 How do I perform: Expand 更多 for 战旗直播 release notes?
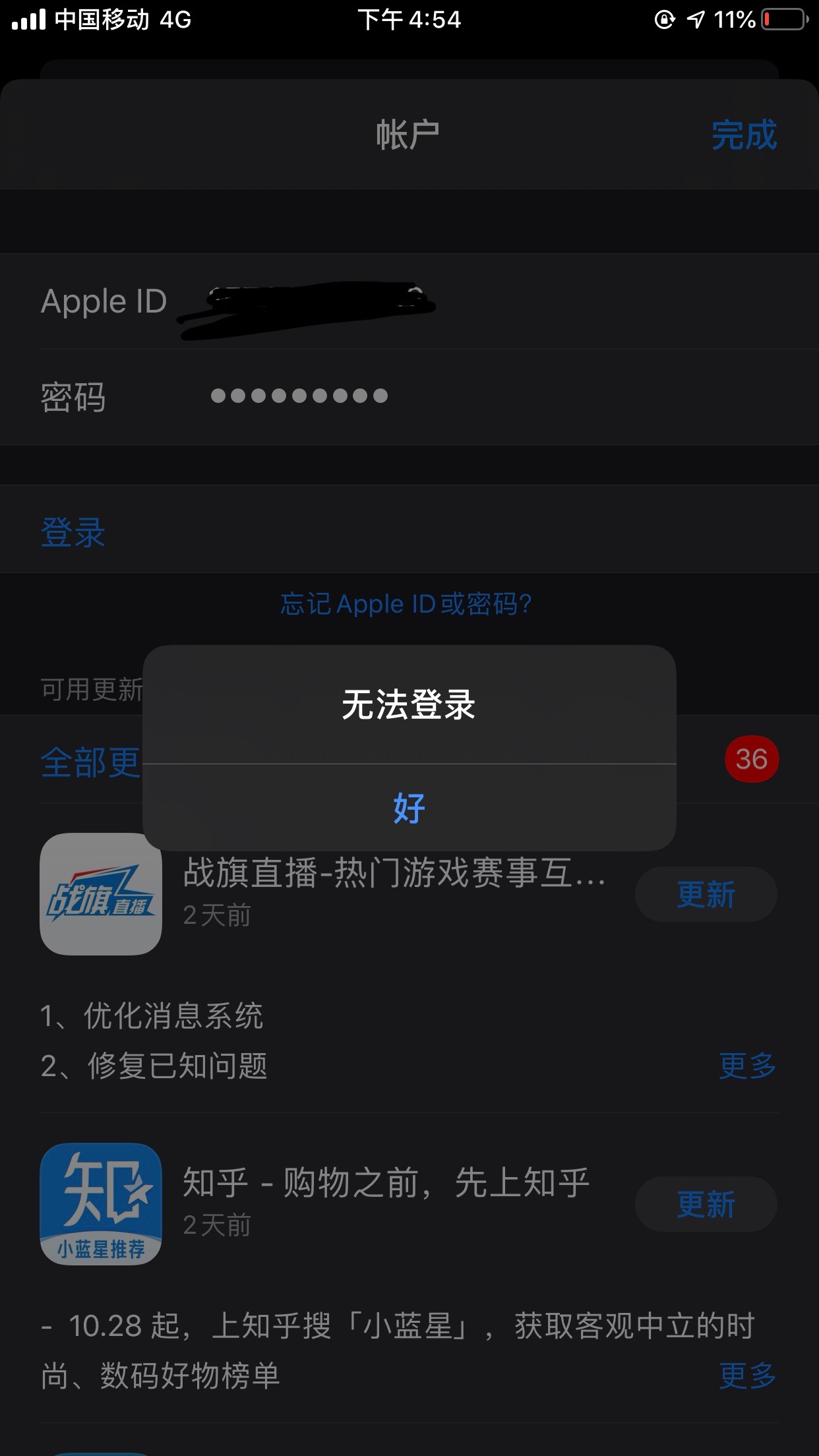tap(747, 1066)
